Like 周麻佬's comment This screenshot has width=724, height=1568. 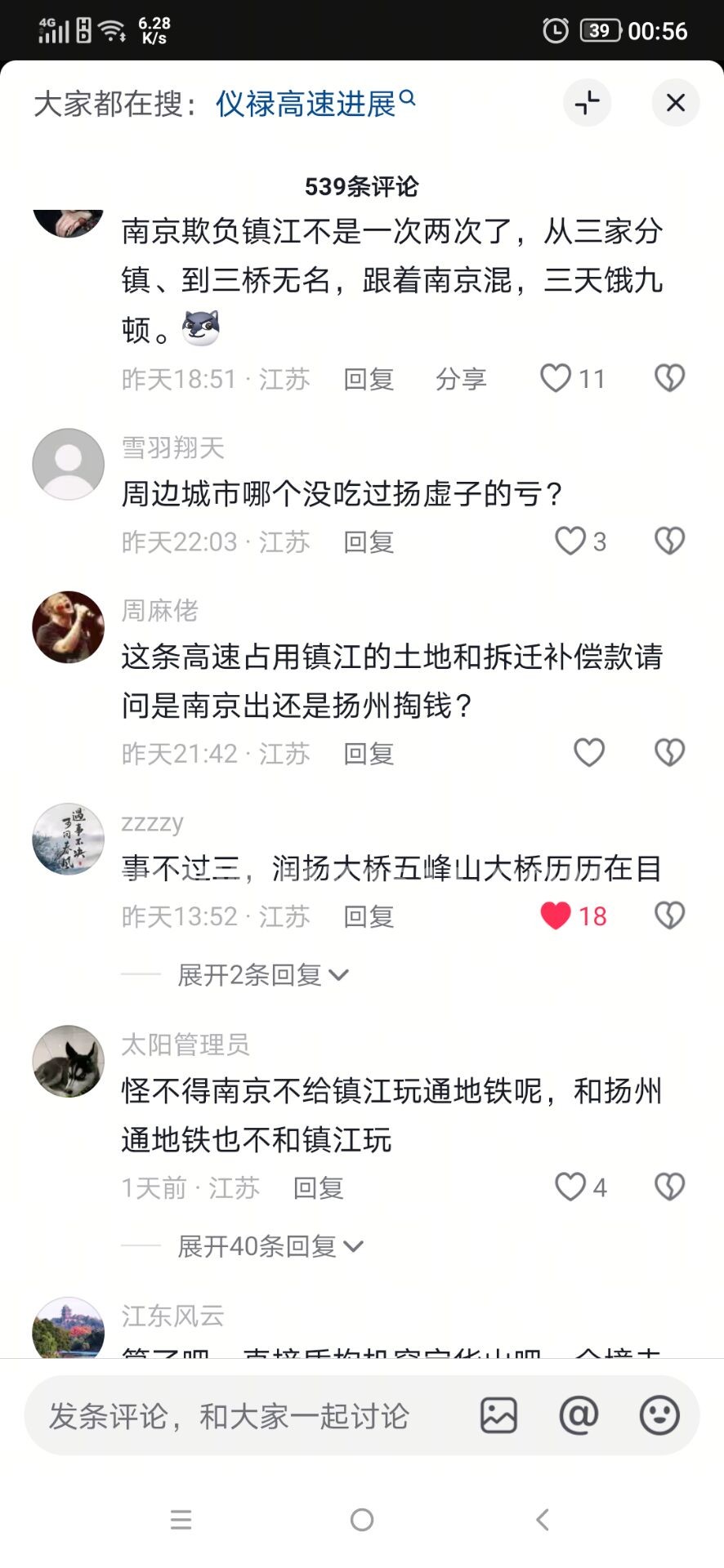(589, 752)
